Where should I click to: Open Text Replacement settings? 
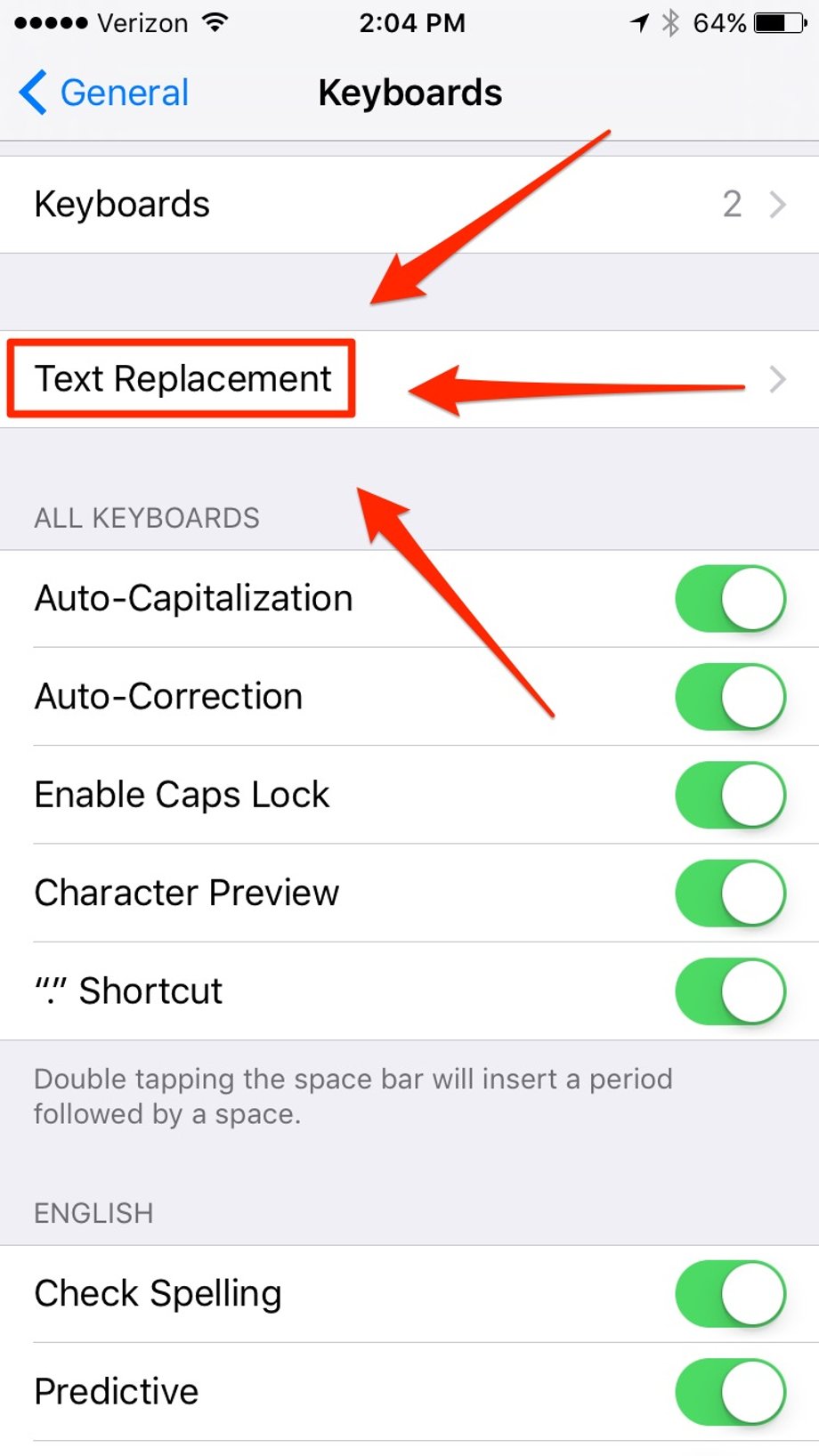(x=409, y=379)
